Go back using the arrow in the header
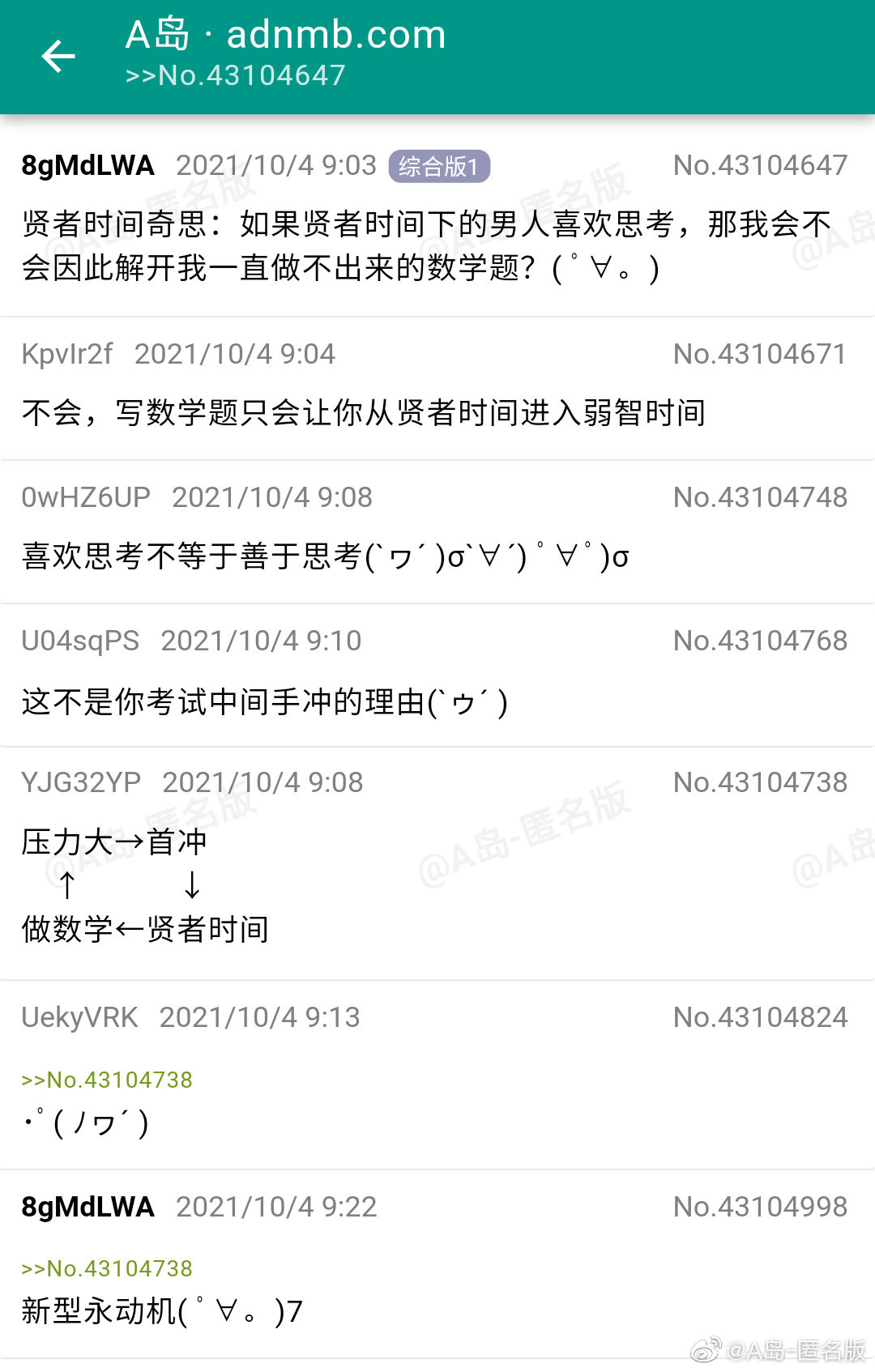875x1372 pixels. (x=58, y=56)
